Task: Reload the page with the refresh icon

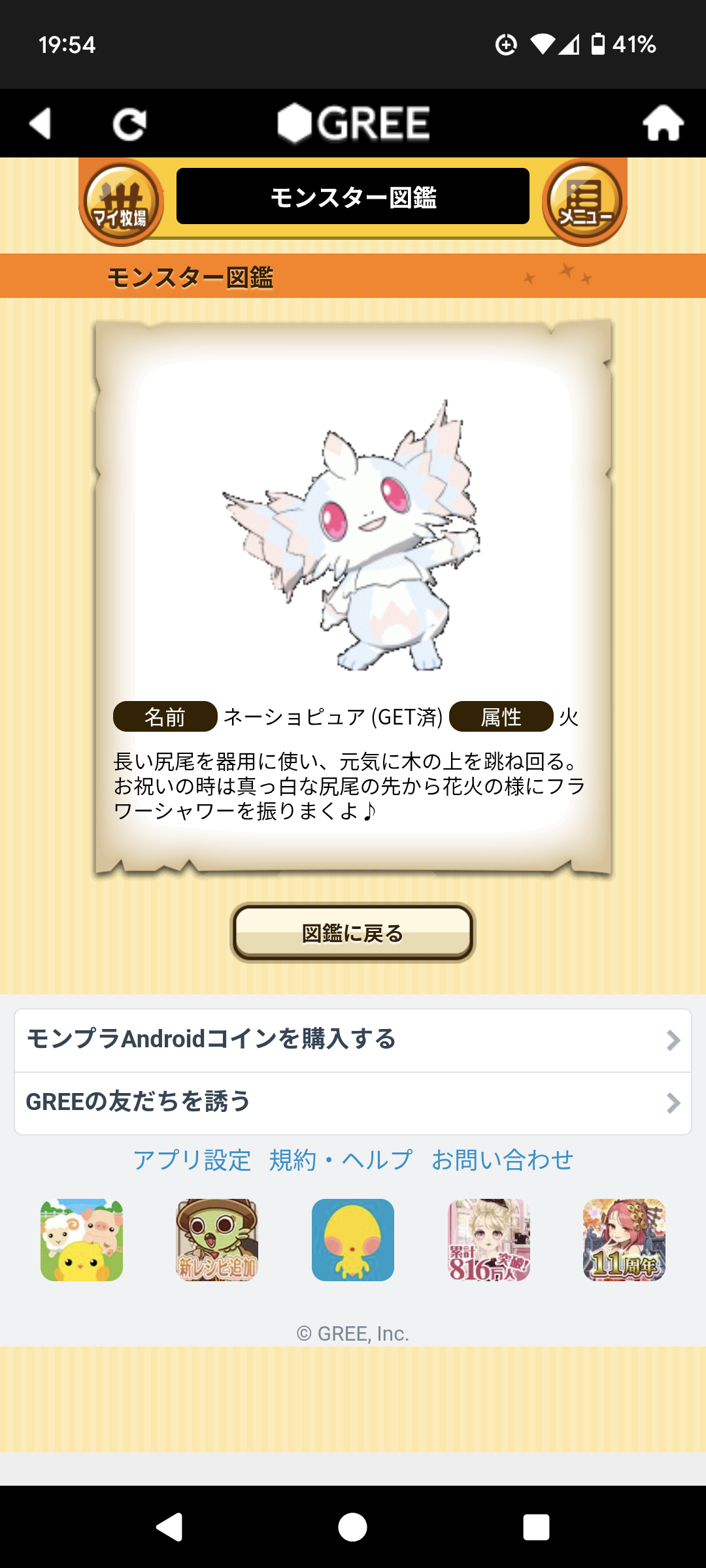Action: point(129,124)
